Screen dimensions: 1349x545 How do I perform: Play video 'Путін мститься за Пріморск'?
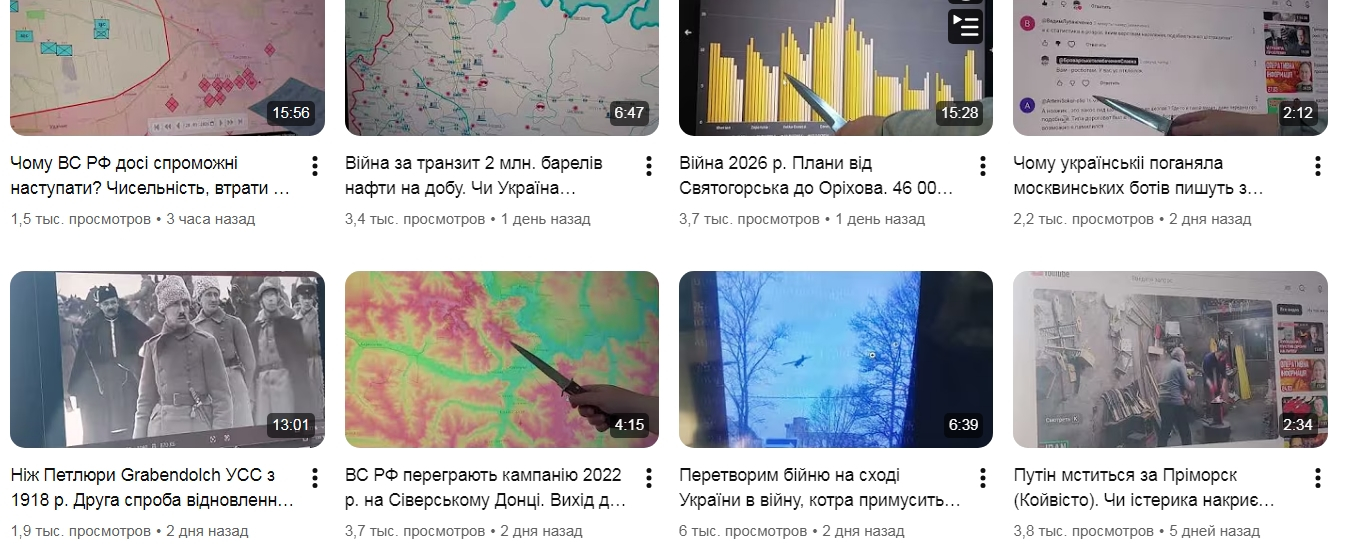[1170, 359]
